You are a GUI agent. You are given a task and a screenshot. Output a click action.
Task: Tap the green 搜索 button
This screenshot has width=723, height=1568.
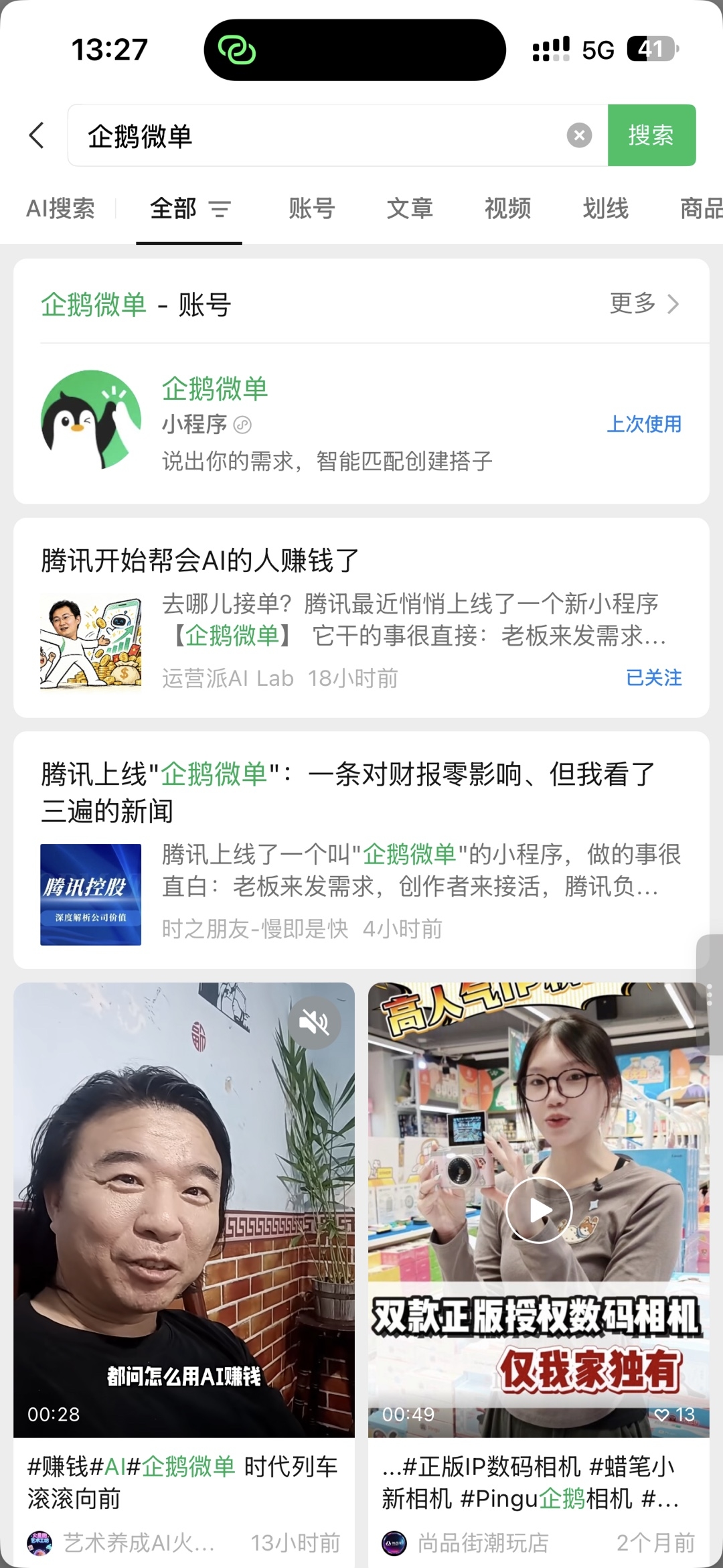click(x=651, y=135)
